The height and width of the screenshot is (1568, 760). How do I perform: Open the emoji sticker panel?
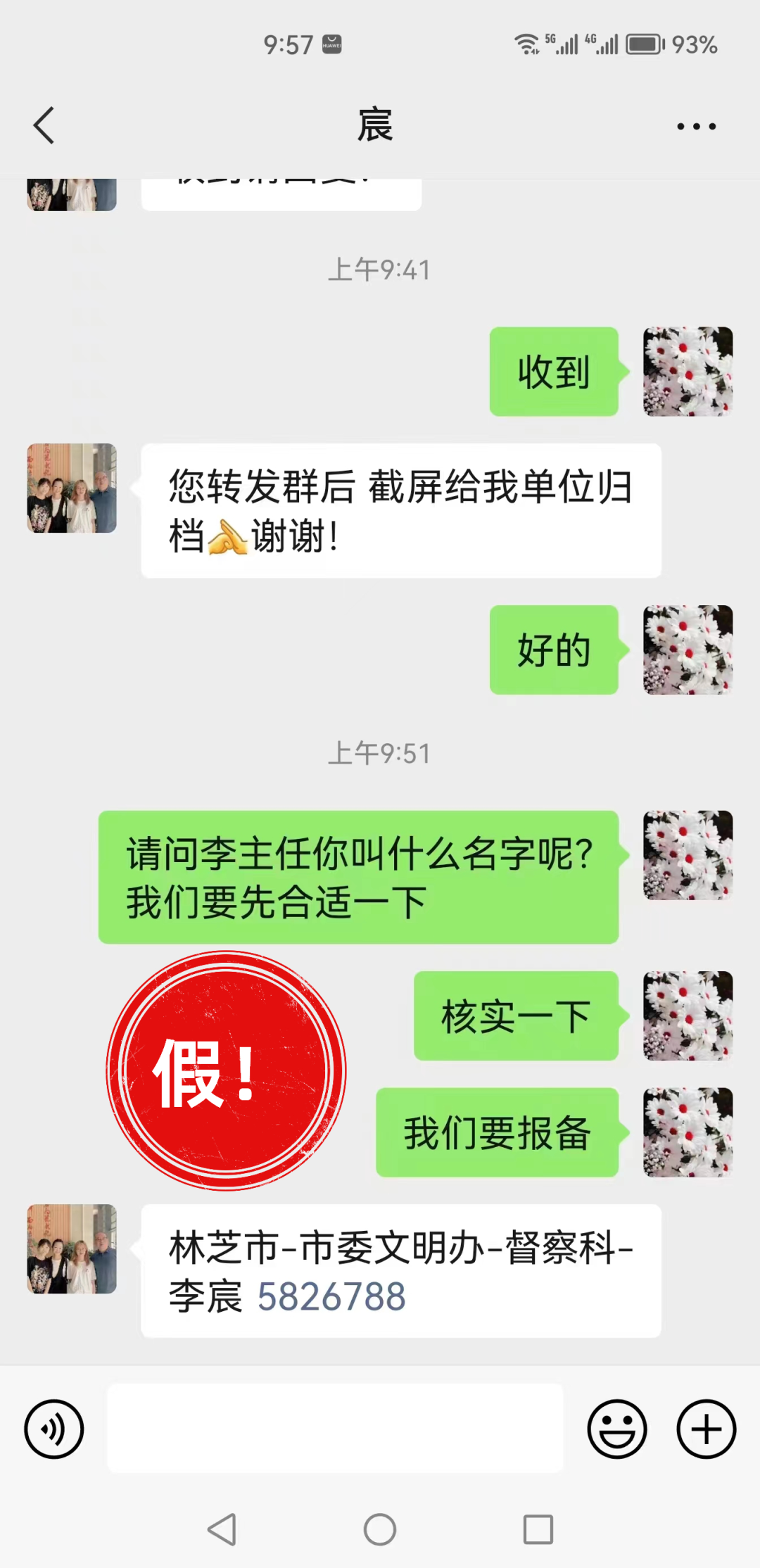tap(617, 1429)
